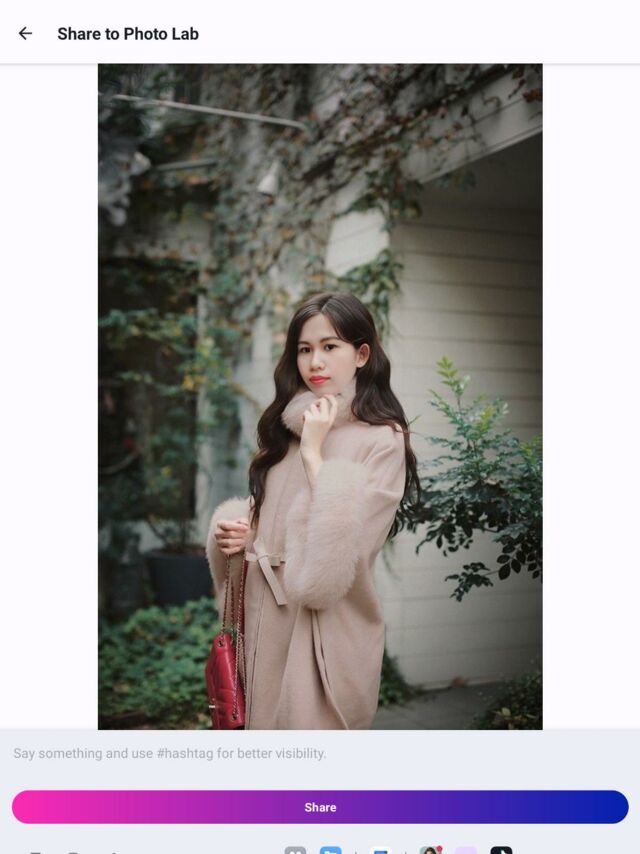The width and height of the screenshot is (640, 854).
Task: Go back from Share to Photo Lab
Action: [x=25, y=33]
